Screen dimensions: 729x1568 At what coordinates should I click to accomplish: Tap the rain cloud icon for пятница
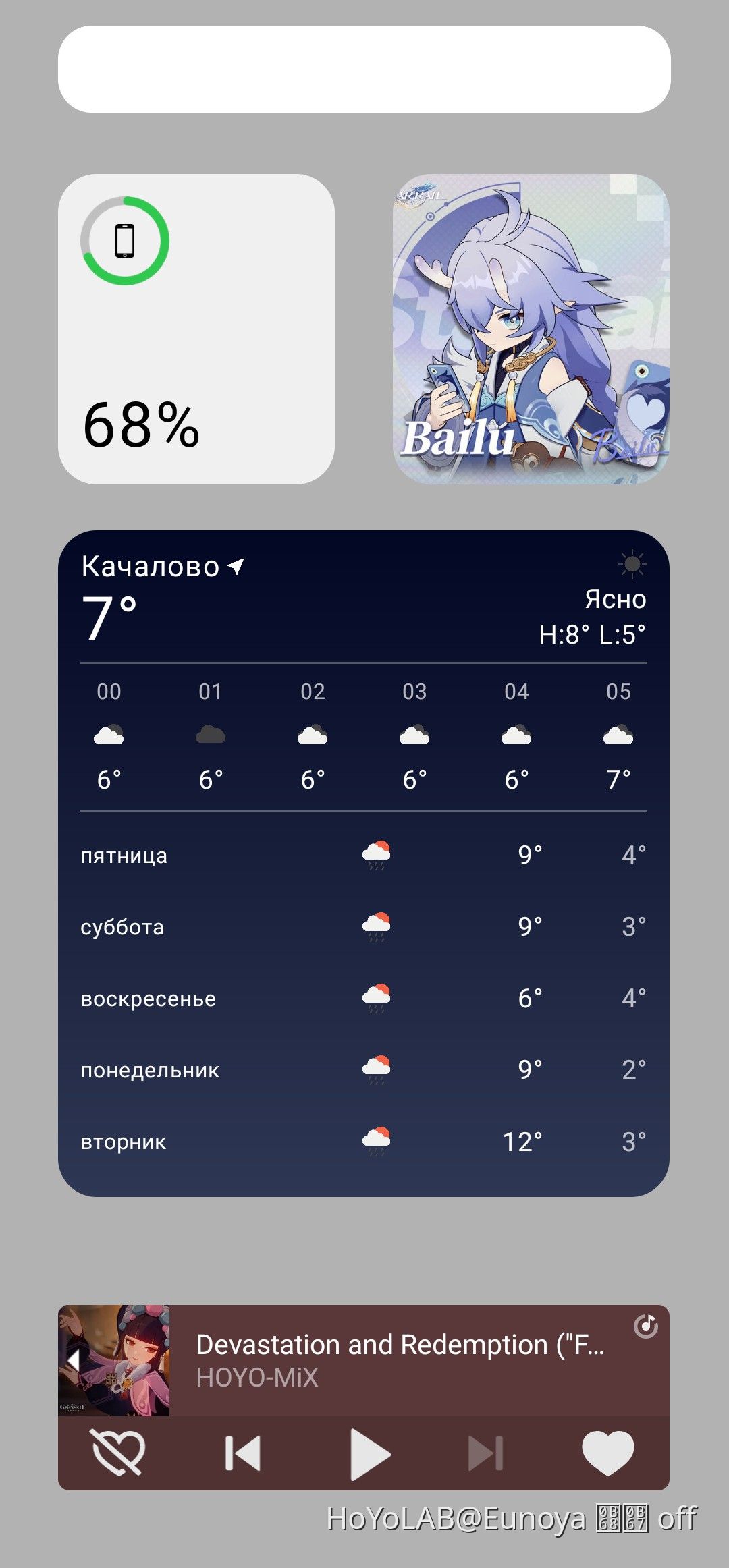point(375,856)
